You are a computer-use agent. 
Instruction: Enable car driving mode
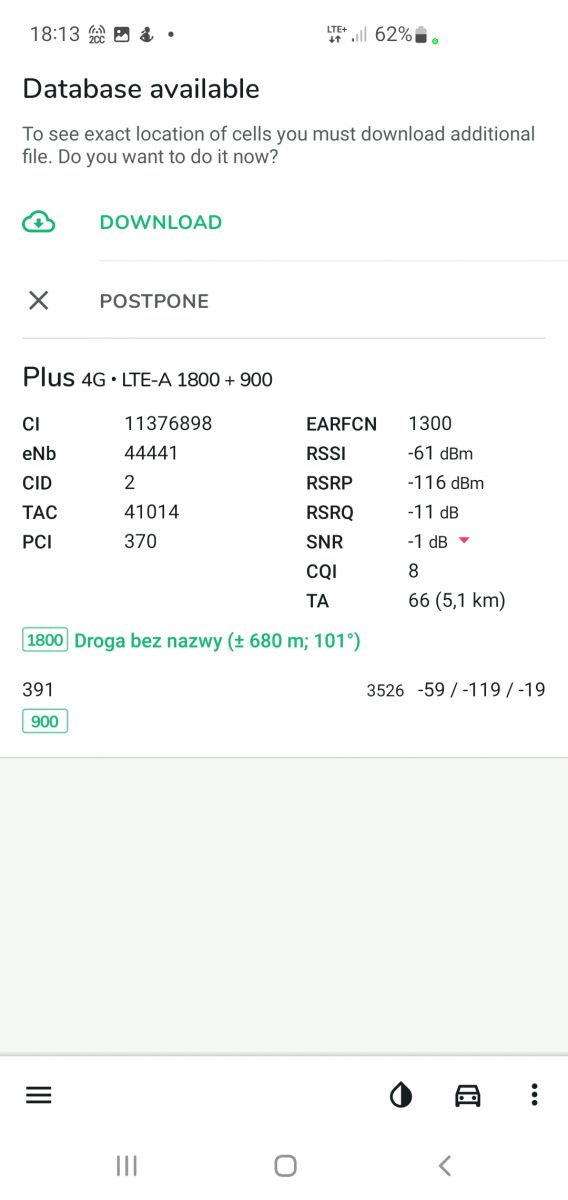467,1095
